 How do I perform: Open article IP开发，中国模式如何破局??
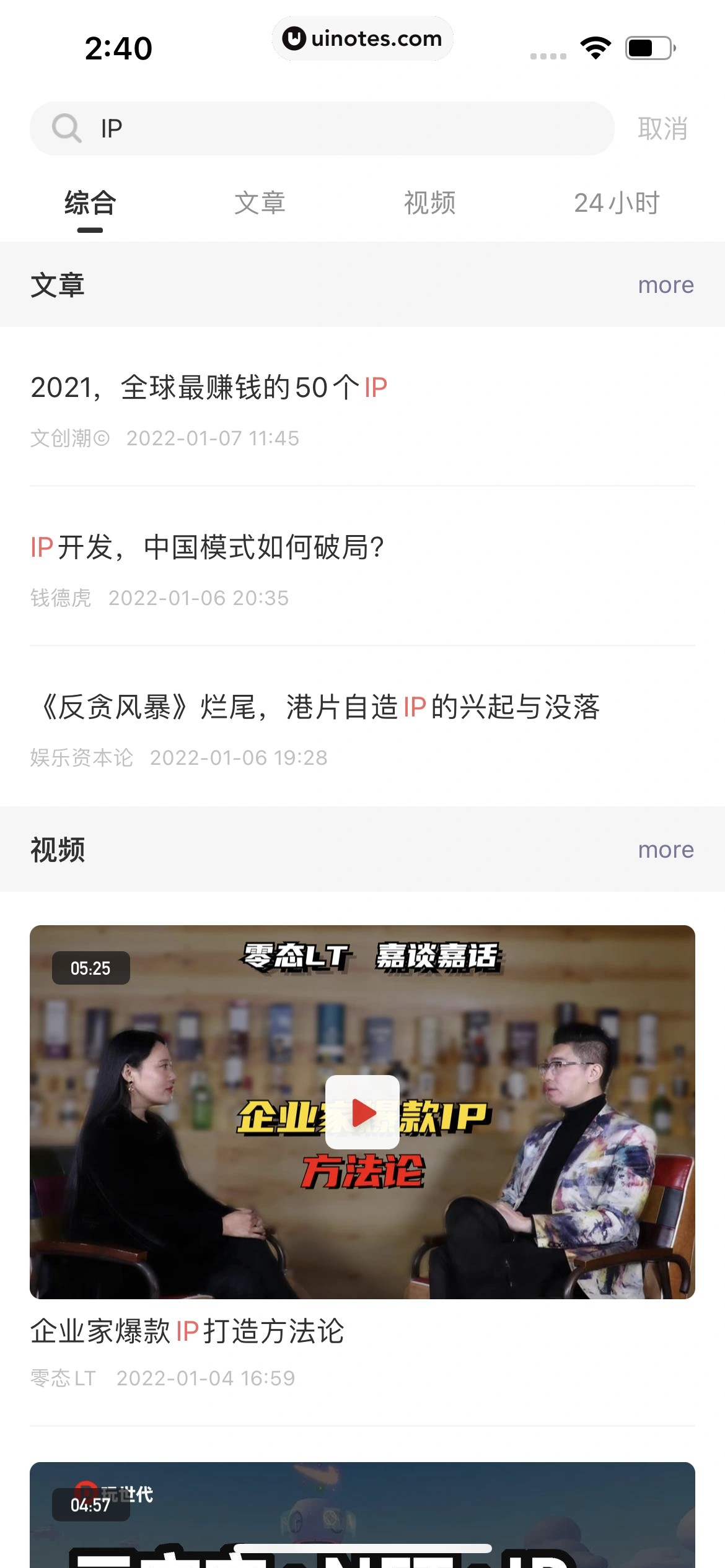click(x=208, y=547)
